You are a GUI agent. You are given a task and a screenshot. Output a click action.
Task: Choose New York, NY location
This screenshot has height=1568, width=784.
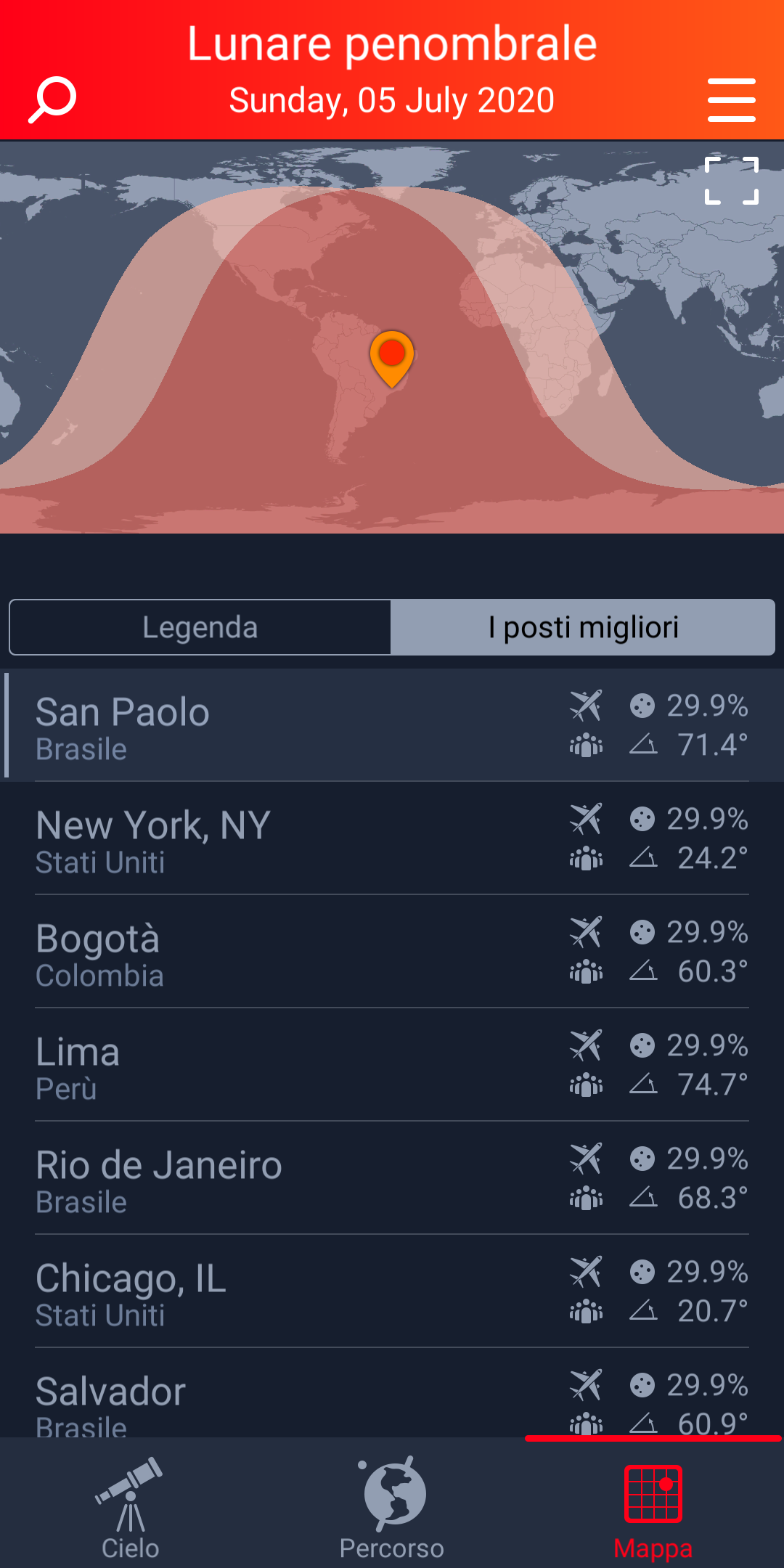tap(392, 838)
